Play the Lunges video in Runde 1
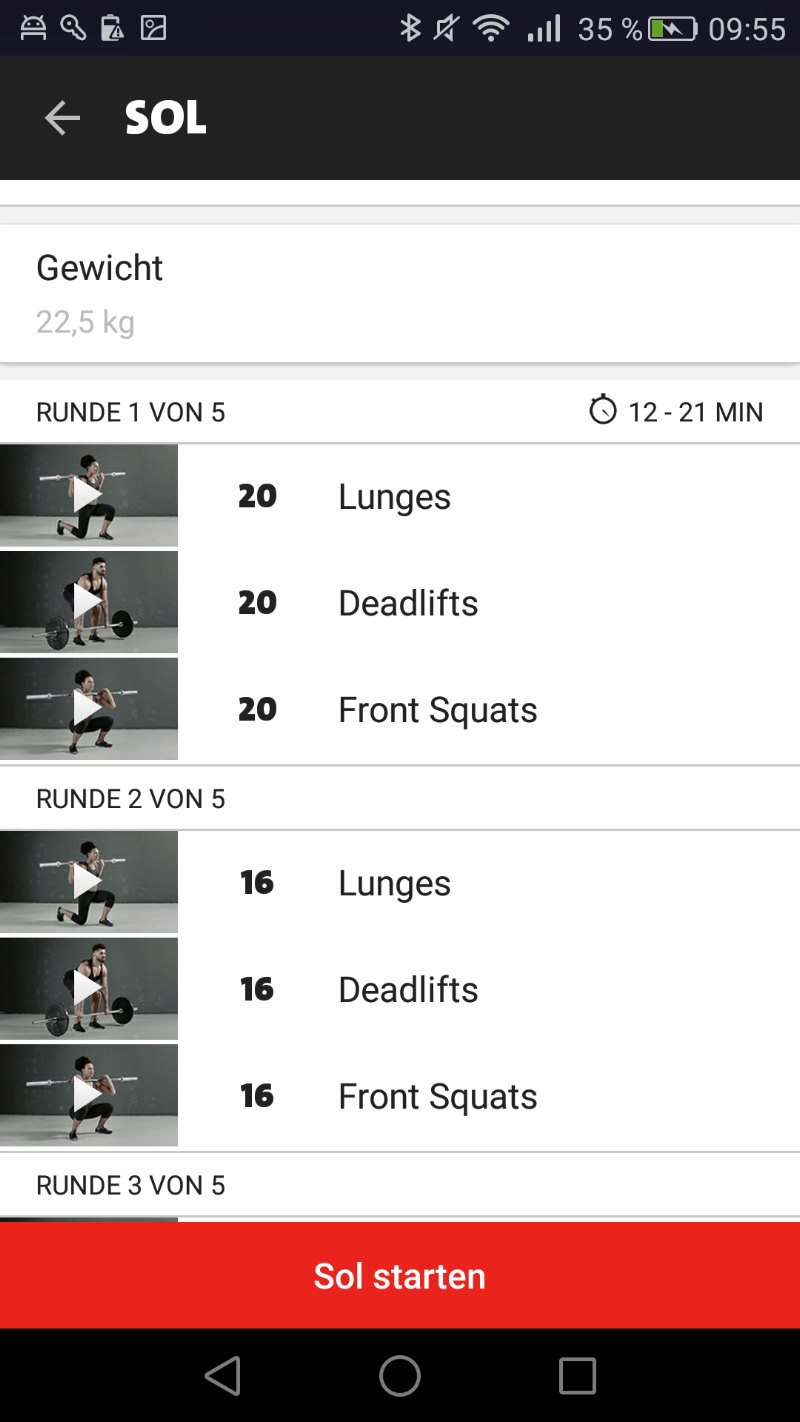800x1422 pixels. (x=89, y=495)
